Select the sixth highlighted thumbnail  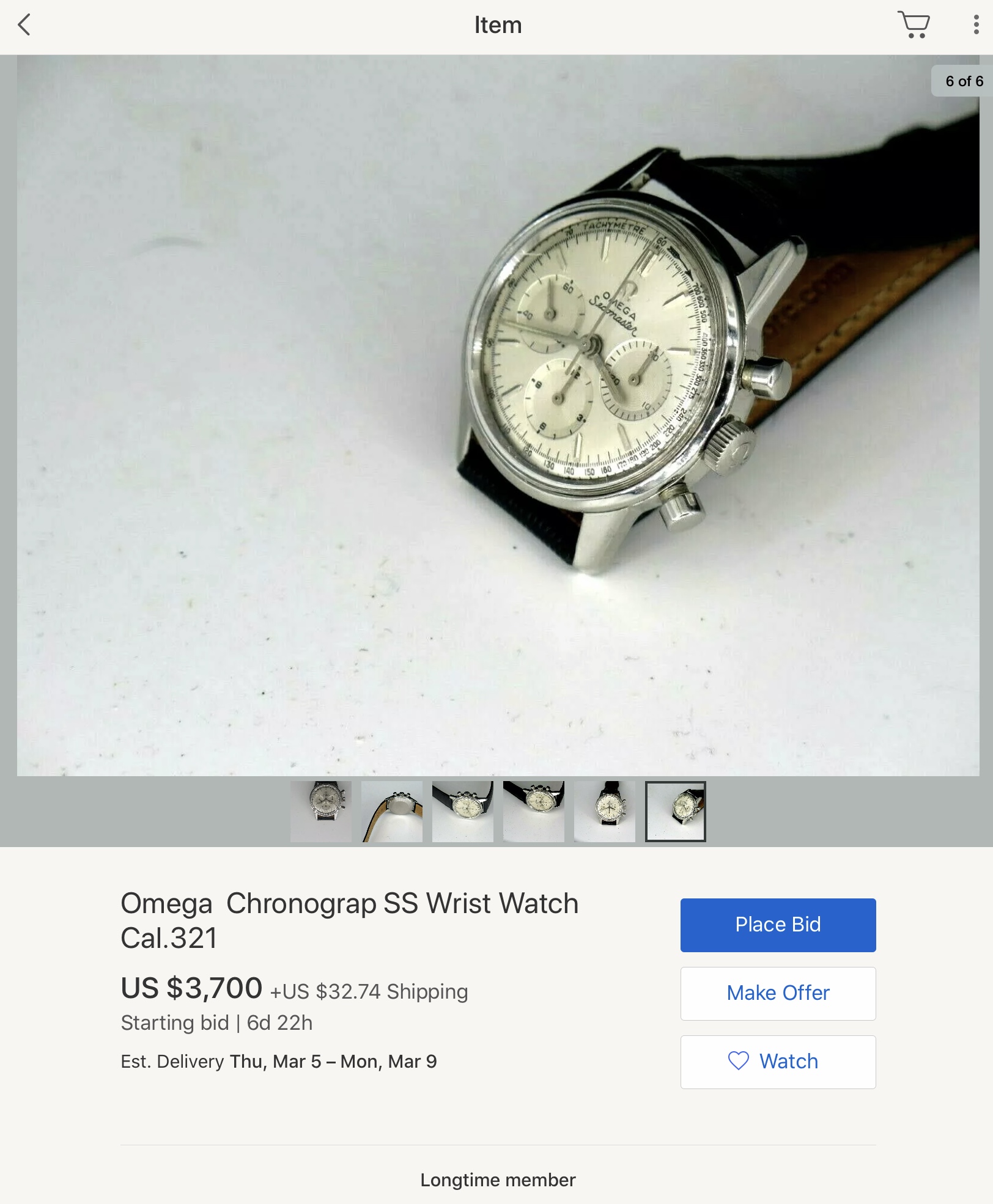coord(675,811)
